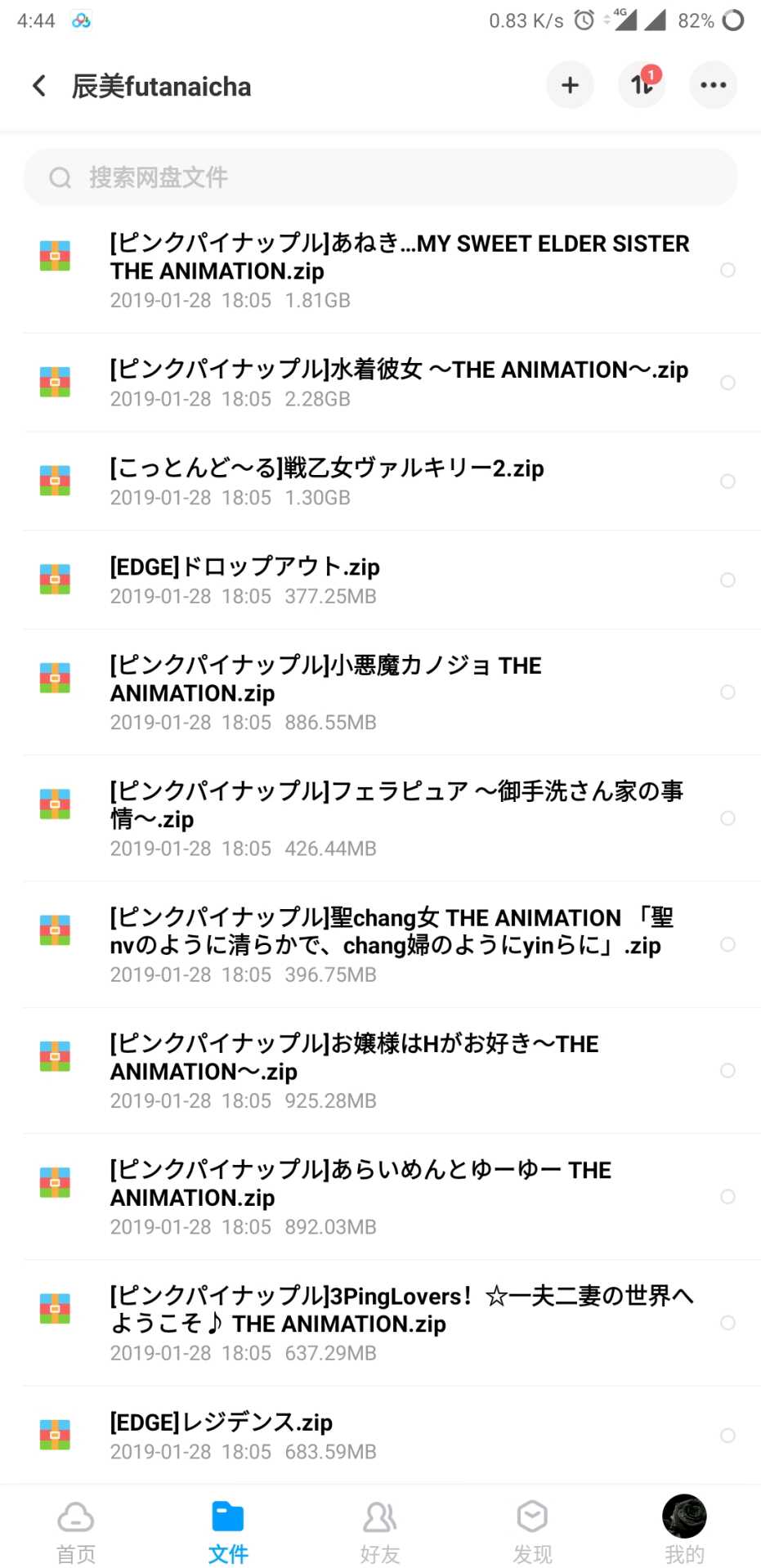Open the [EDGE]ドロップアウト.zip file

coord(380,580)
